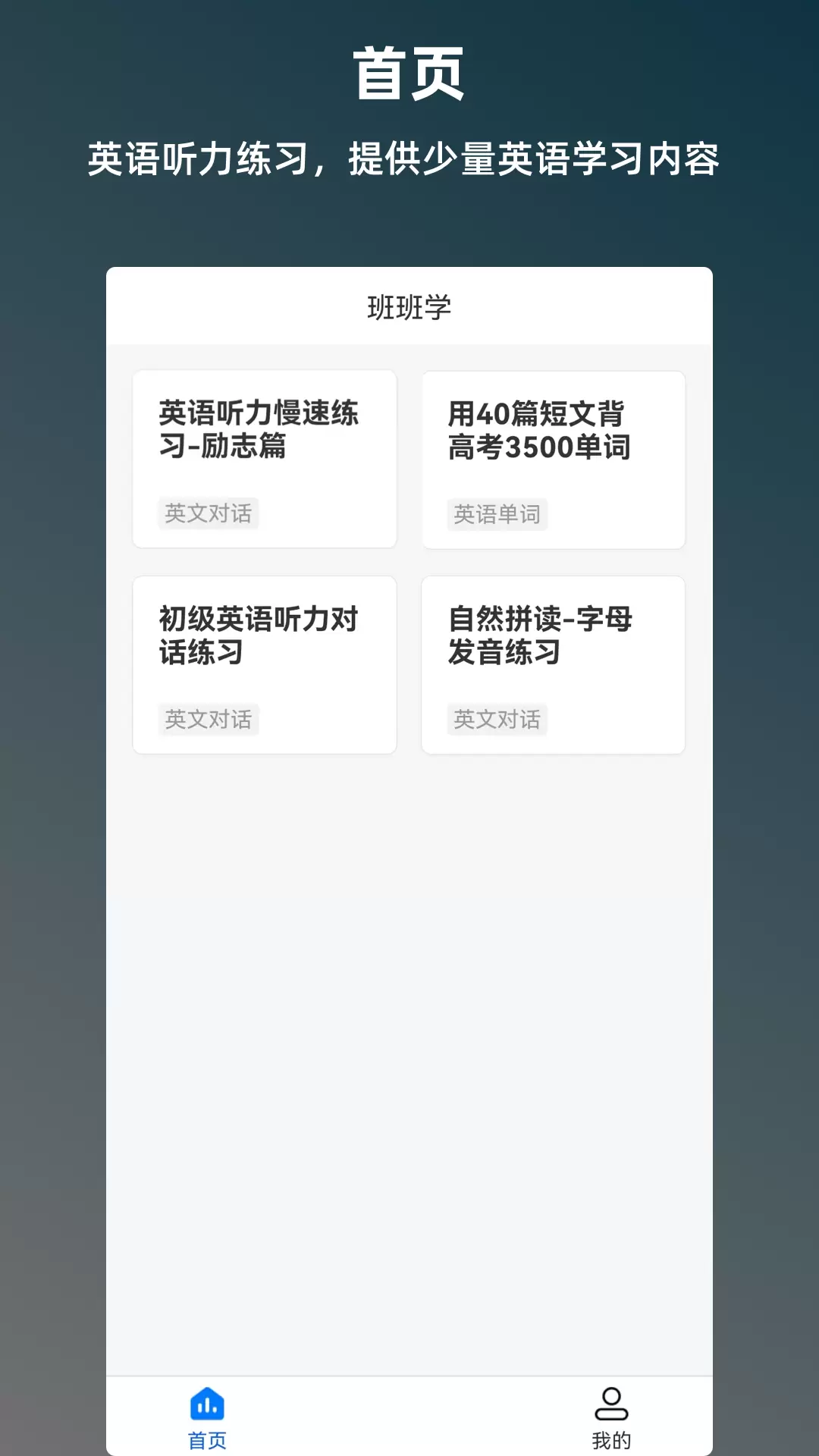Open the 用40篇短文背高考3500单词 card

click(x=554, y=460)
